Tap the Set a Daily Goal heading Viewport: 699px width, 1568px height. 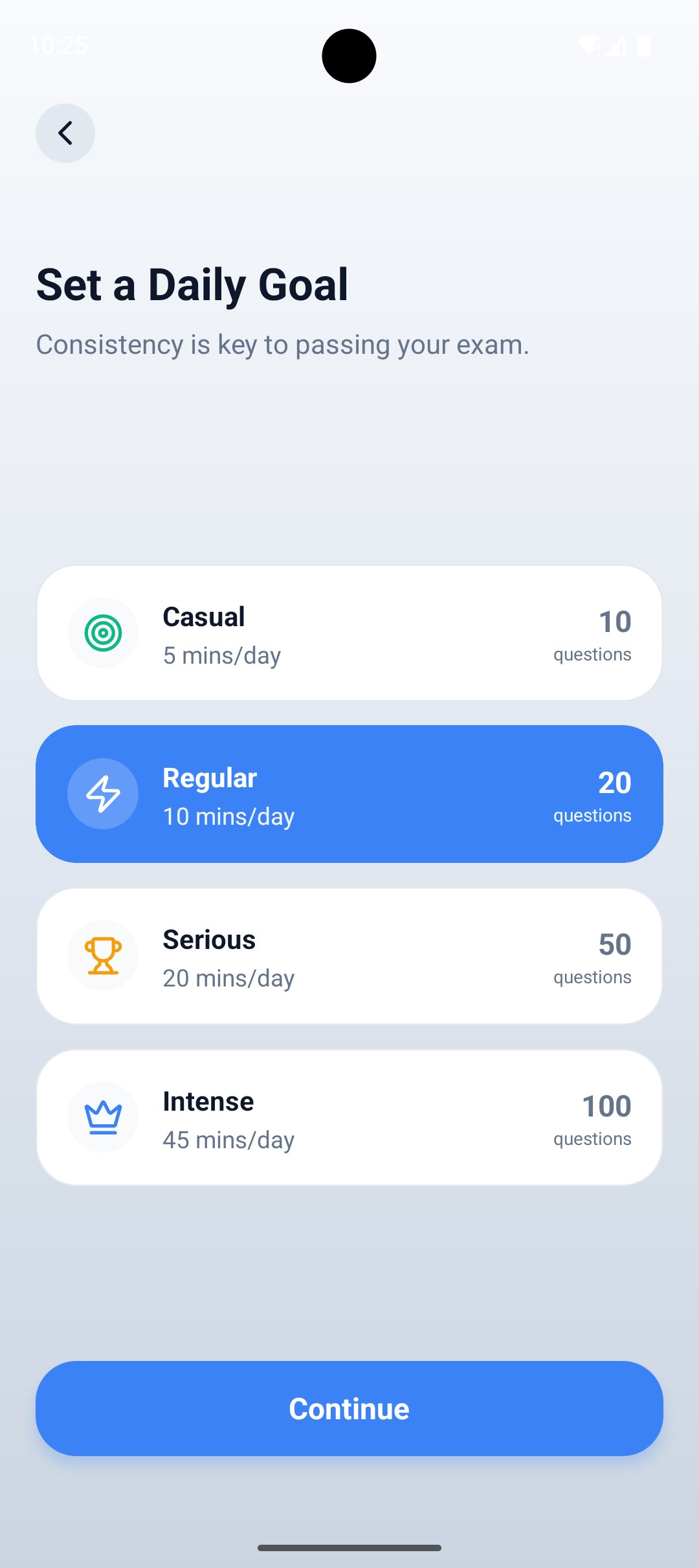[x=192, y=283]
